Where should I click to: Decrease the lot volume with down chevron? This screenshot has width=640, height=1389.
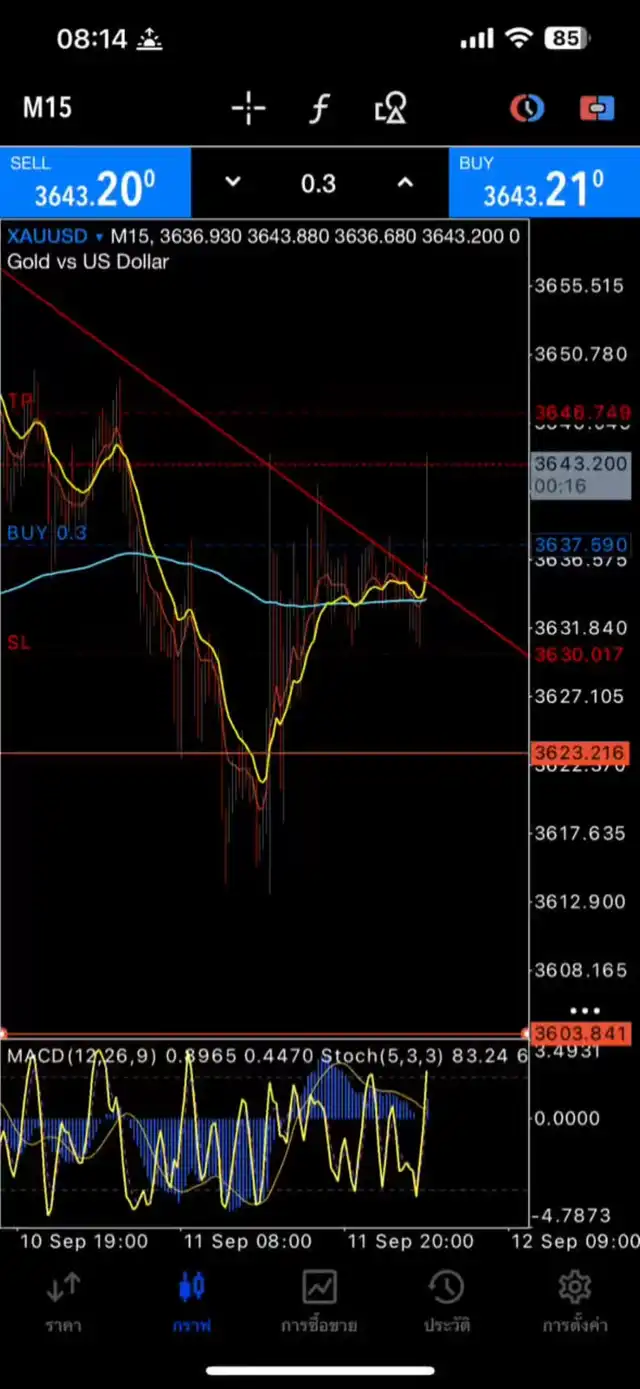(232, 183)
